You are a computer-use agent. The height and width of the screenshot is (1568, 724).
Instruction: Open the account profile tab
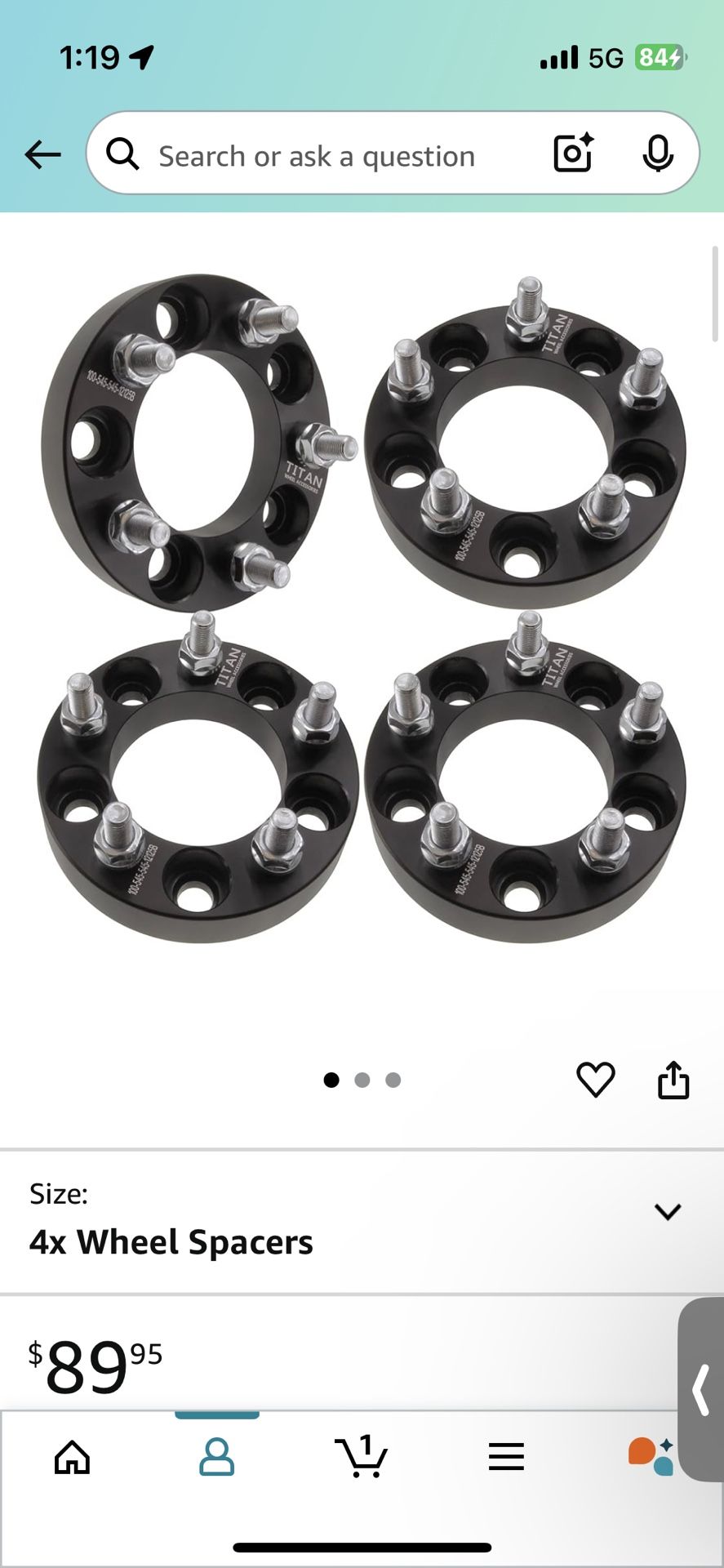pyautogui.click(x=217, y=1457)
